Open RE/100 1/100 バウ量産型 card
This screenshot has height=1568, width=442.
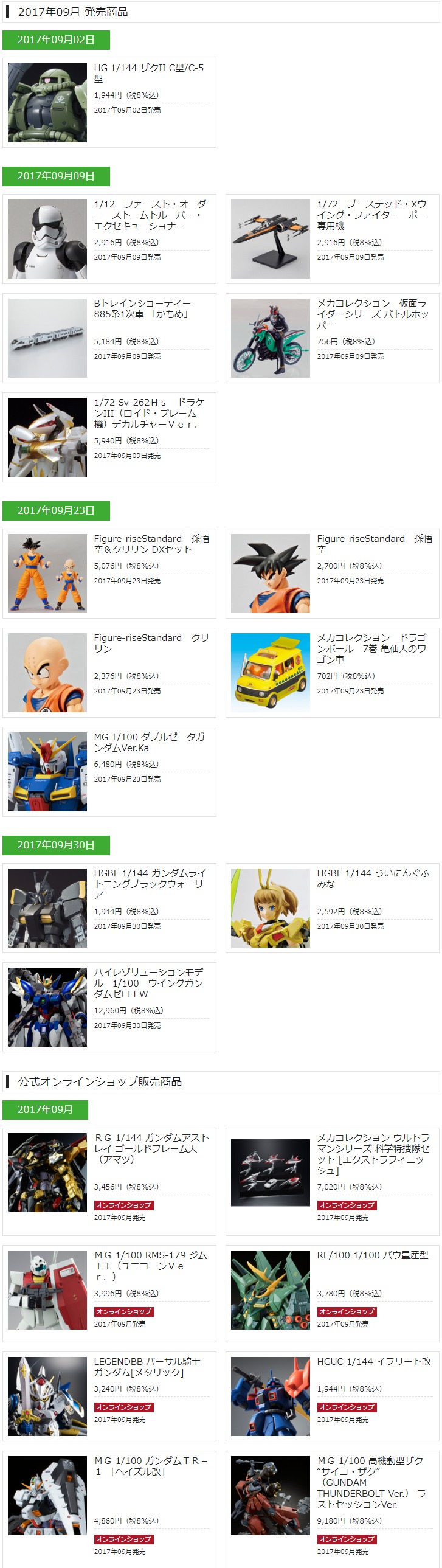pos(372,1255)
